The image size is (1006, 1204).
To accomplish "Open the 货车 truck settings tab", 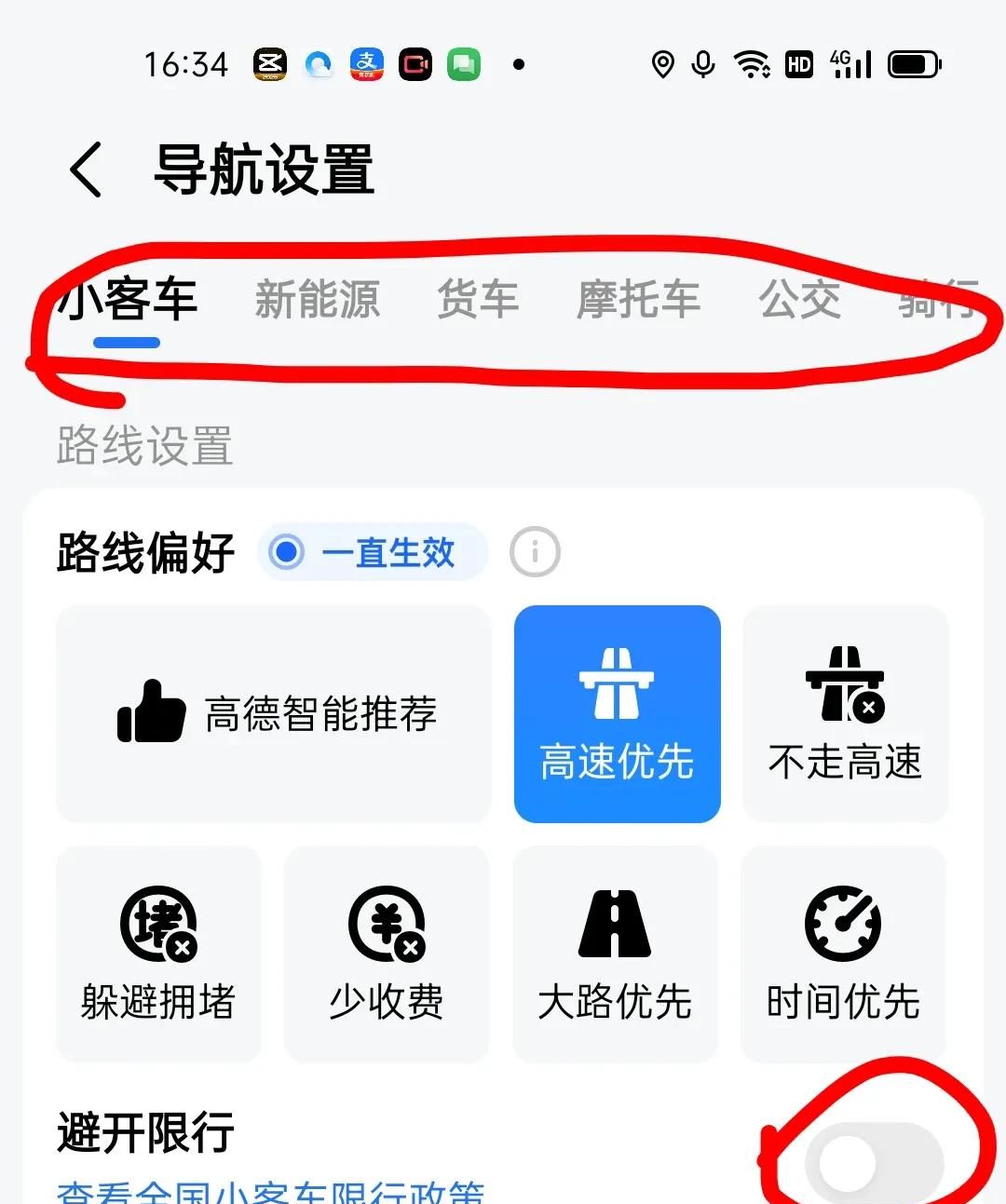I will point(477,301).
